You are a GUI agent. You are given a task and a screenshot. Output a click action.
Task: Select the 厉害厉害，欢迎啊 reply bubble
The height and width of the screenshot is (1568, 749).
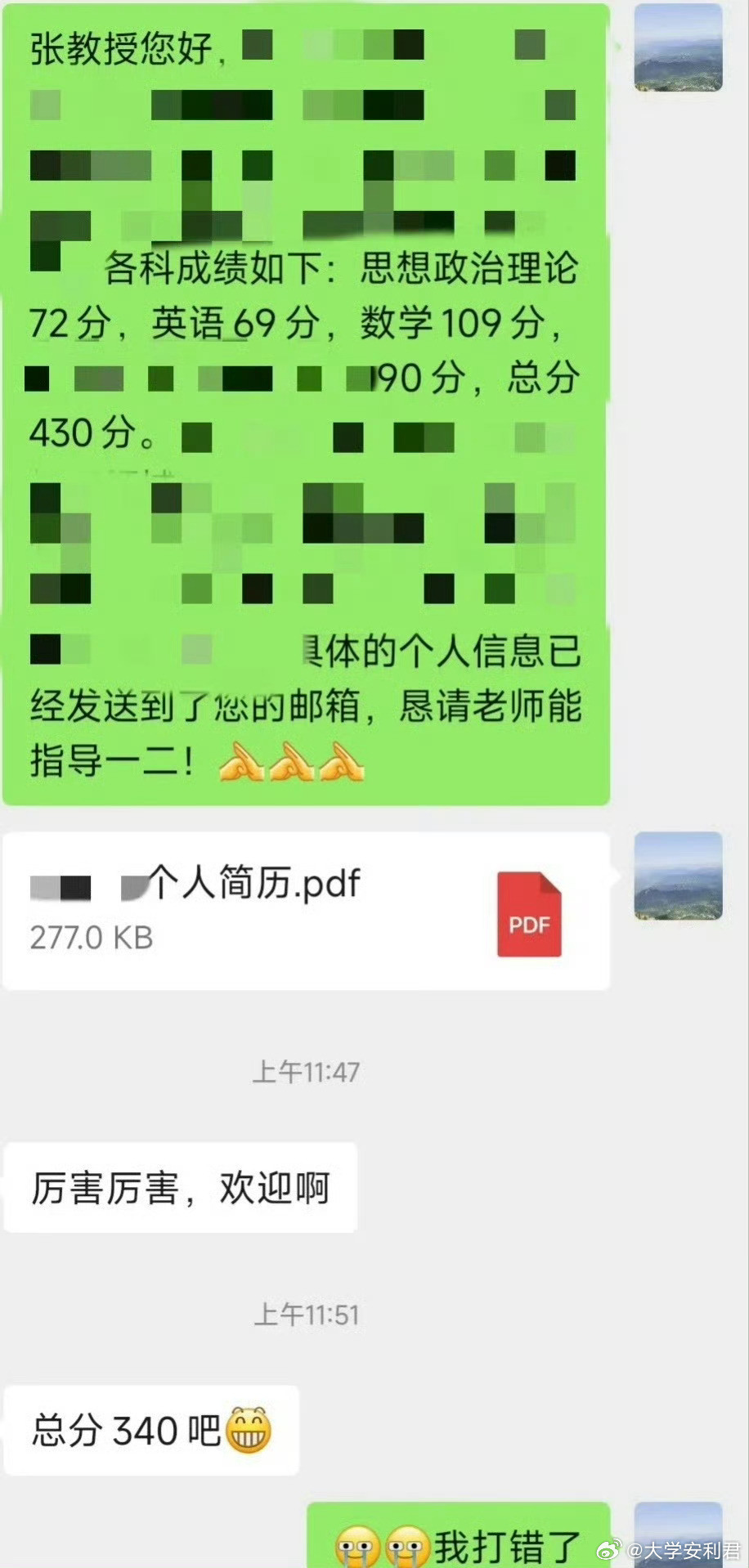[180, 1187]
